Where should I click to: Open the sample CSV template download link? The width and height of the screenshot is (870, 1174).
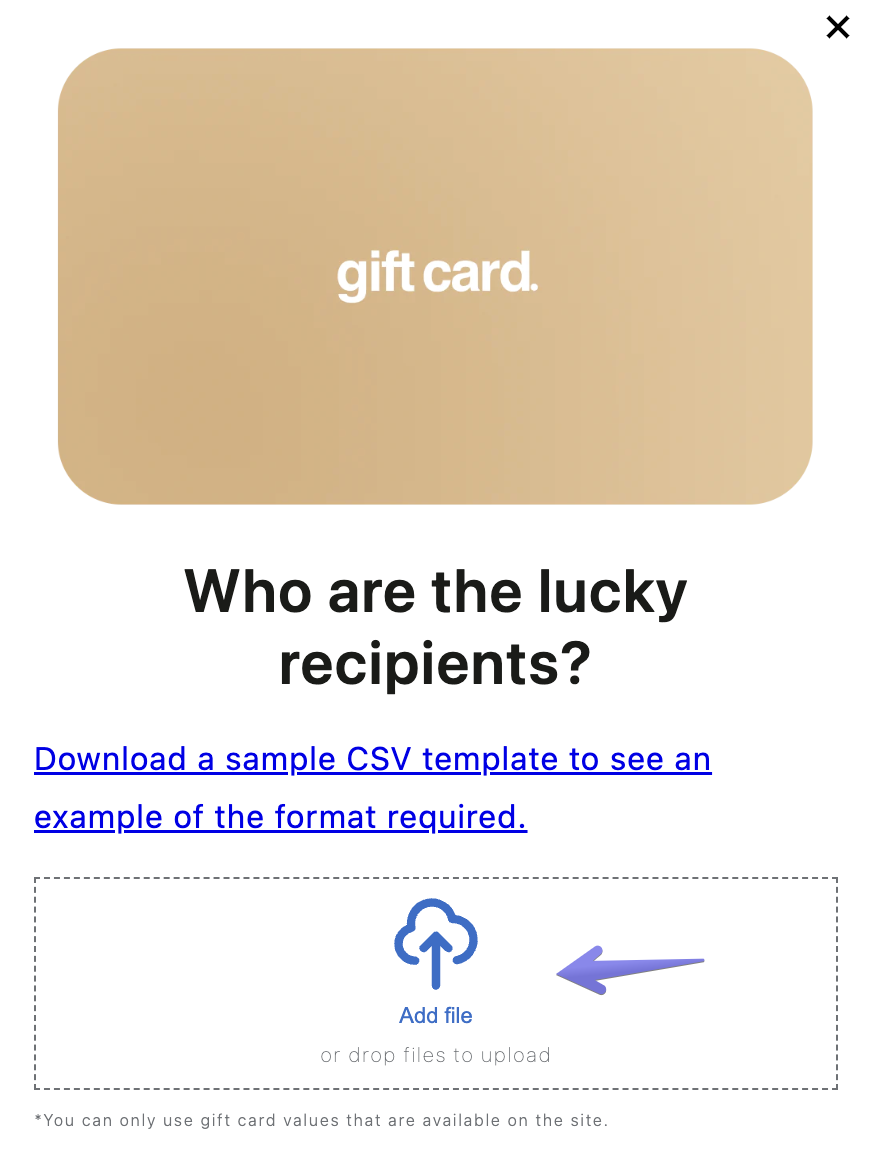[x=372, y=760]
